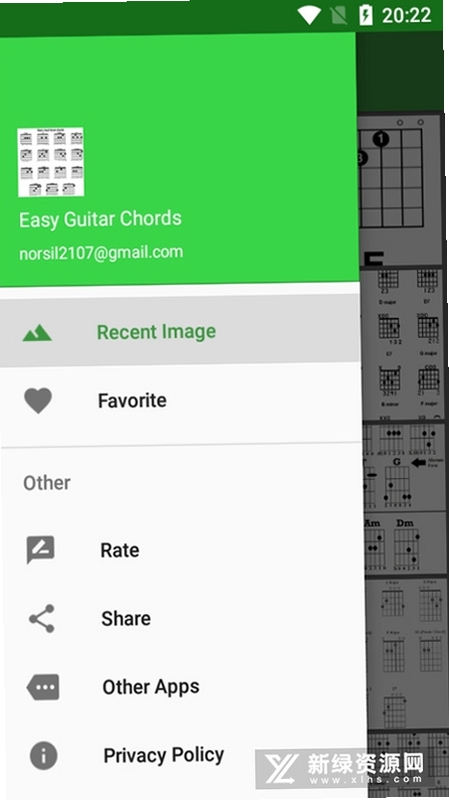This screenshot has width=449, height=800.
Task: Share the app via Share item
Action: tap(183, 618)
